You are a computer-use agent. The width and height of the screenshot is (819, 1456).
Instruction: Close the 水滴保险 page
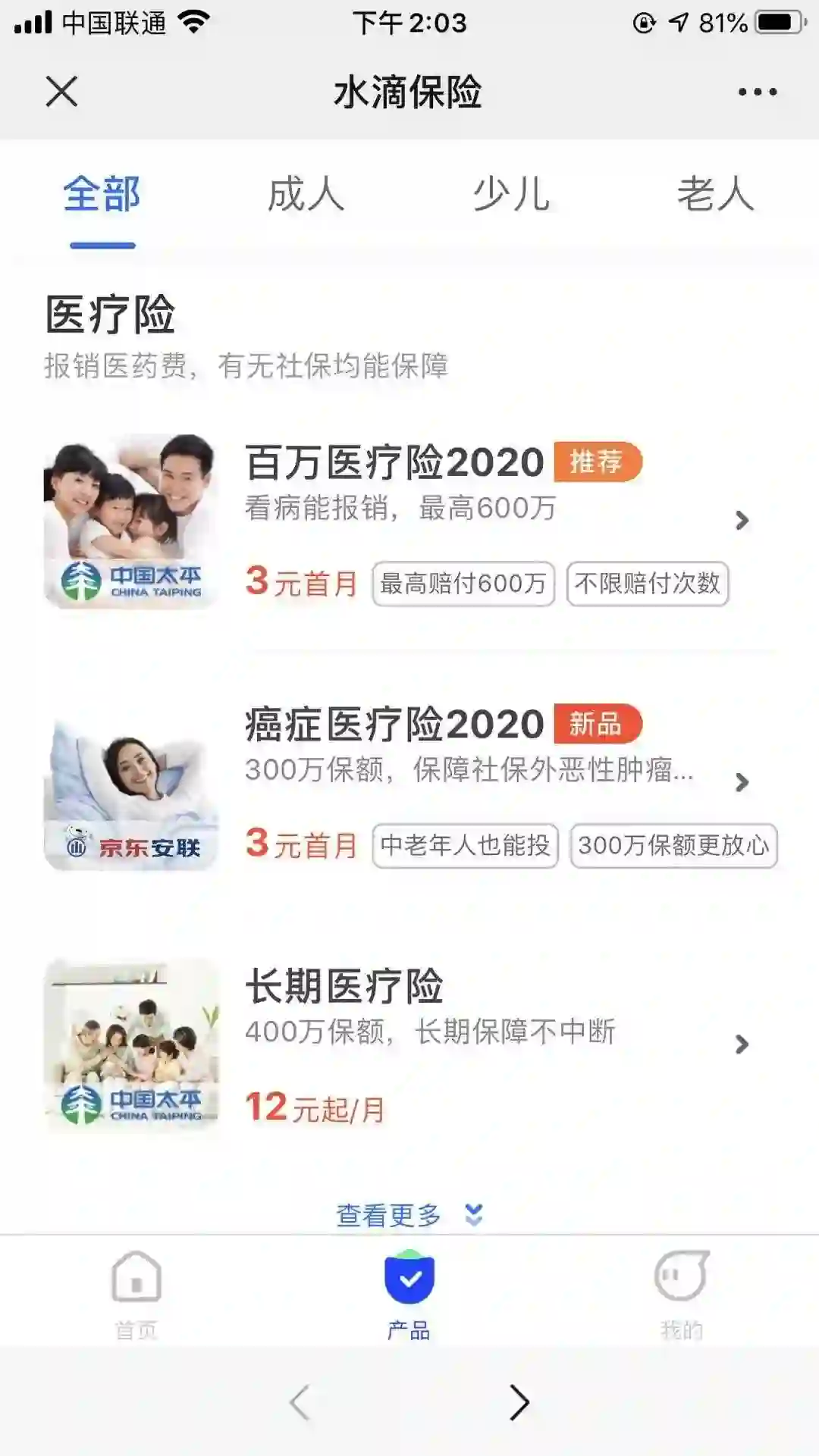click(x=61, y=92)
